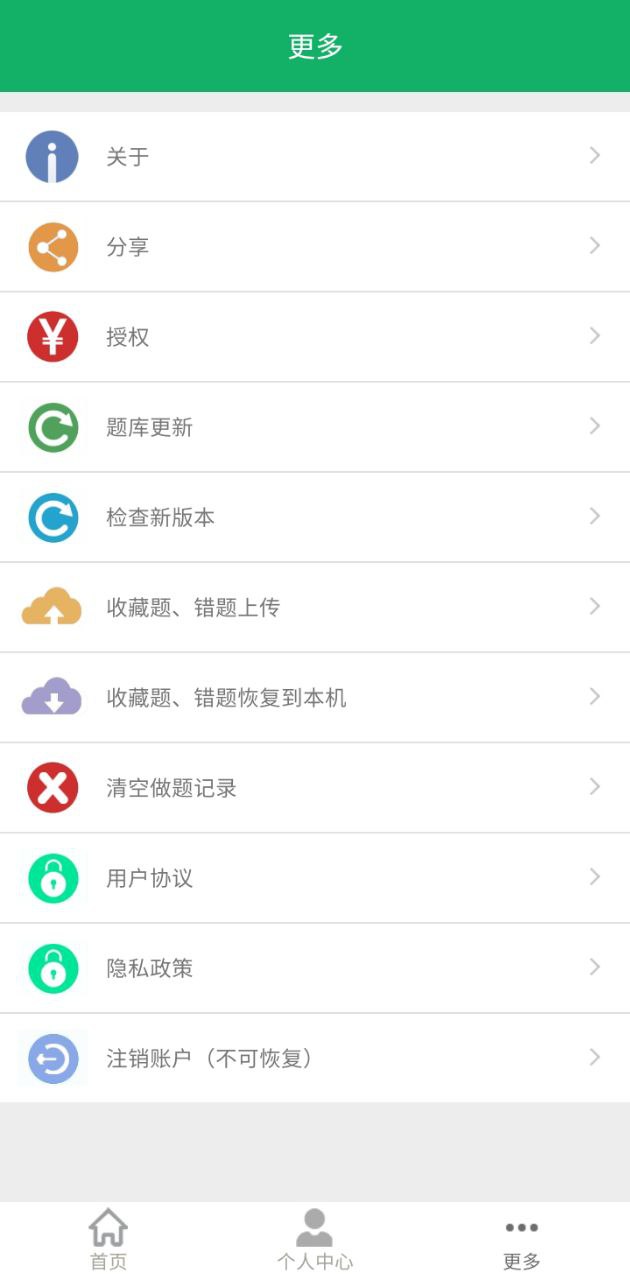Tap 清空做题记录
The height and width of the screenshot is (1280, 630).
pyautogui.click(x=315, y=787)
